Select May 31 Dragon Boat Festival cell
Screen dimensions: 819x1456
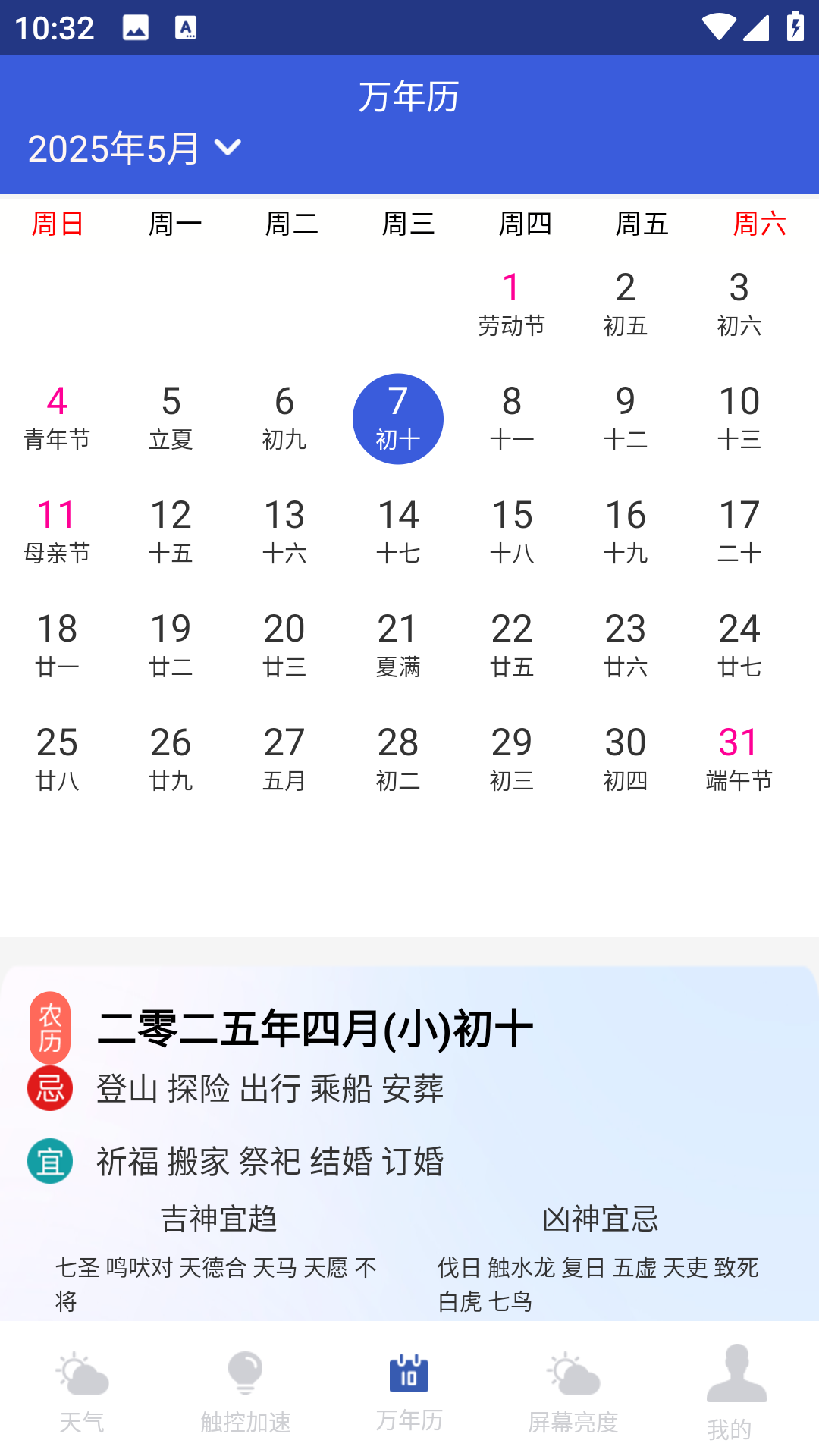click(739, 758)
